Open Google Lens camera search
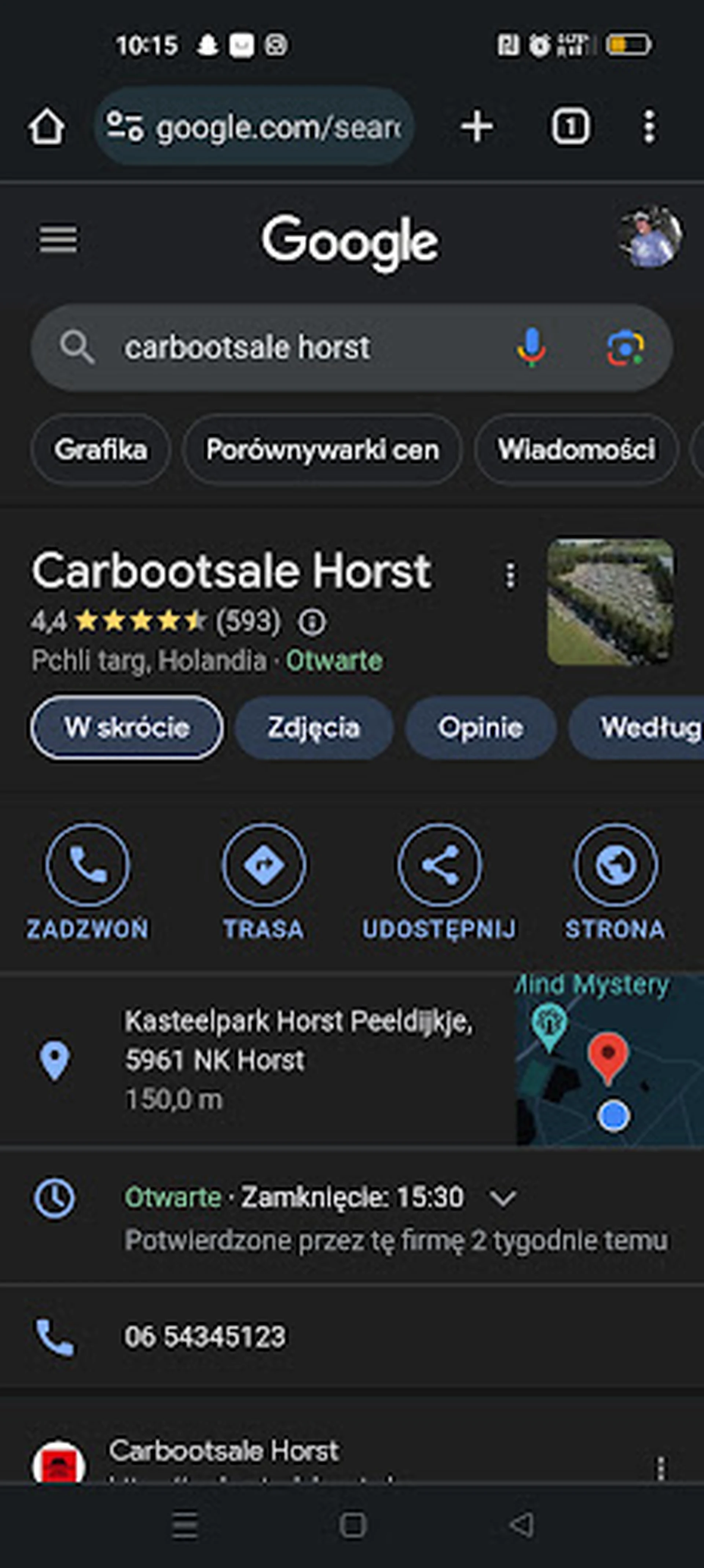 point(625,347)
